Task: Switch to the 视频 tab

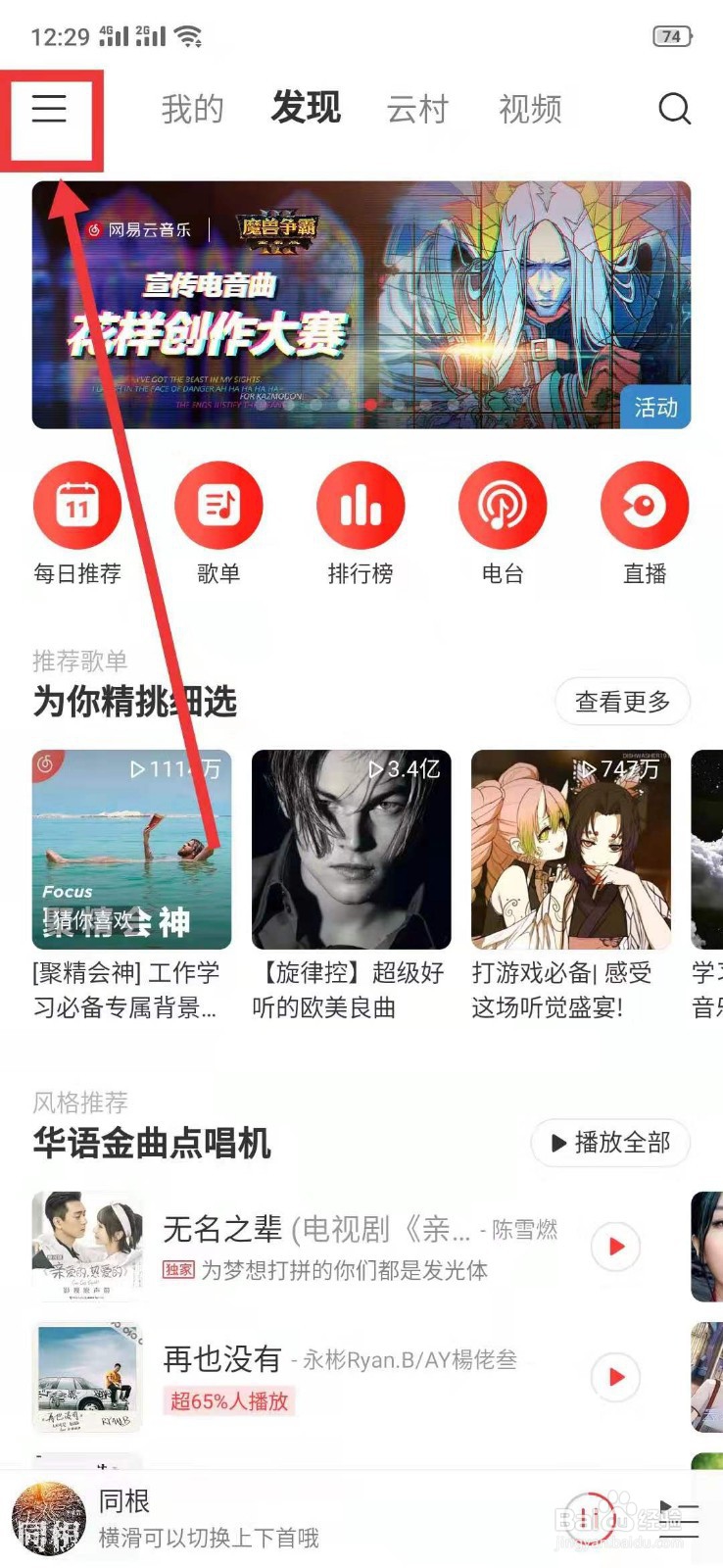Action: click(529, 109)
